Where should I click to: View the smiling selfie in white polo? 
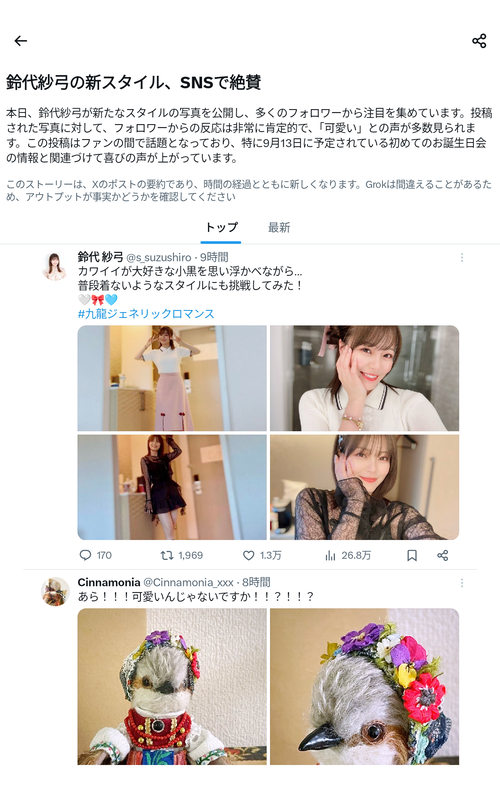point(364,379)
